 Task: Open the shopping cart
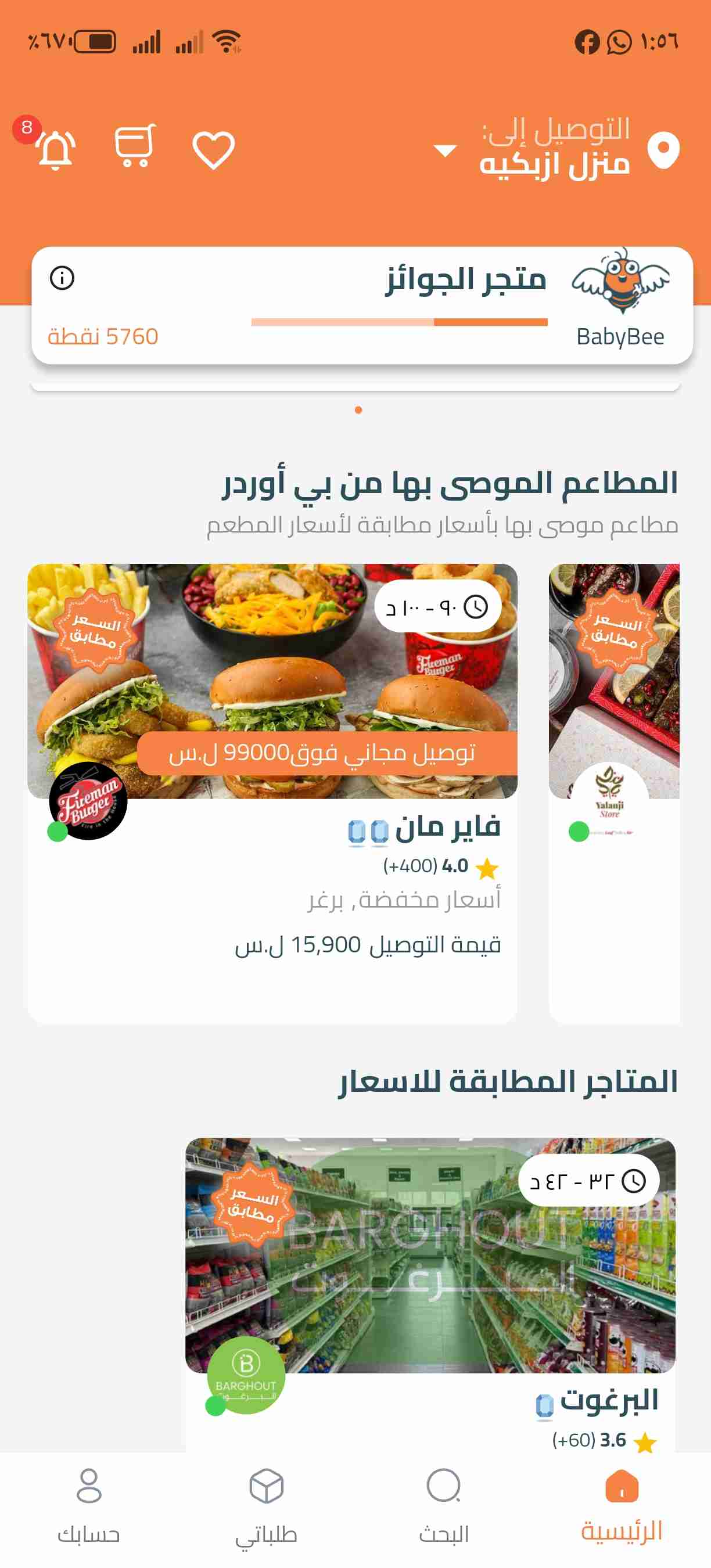pos(135,146)
